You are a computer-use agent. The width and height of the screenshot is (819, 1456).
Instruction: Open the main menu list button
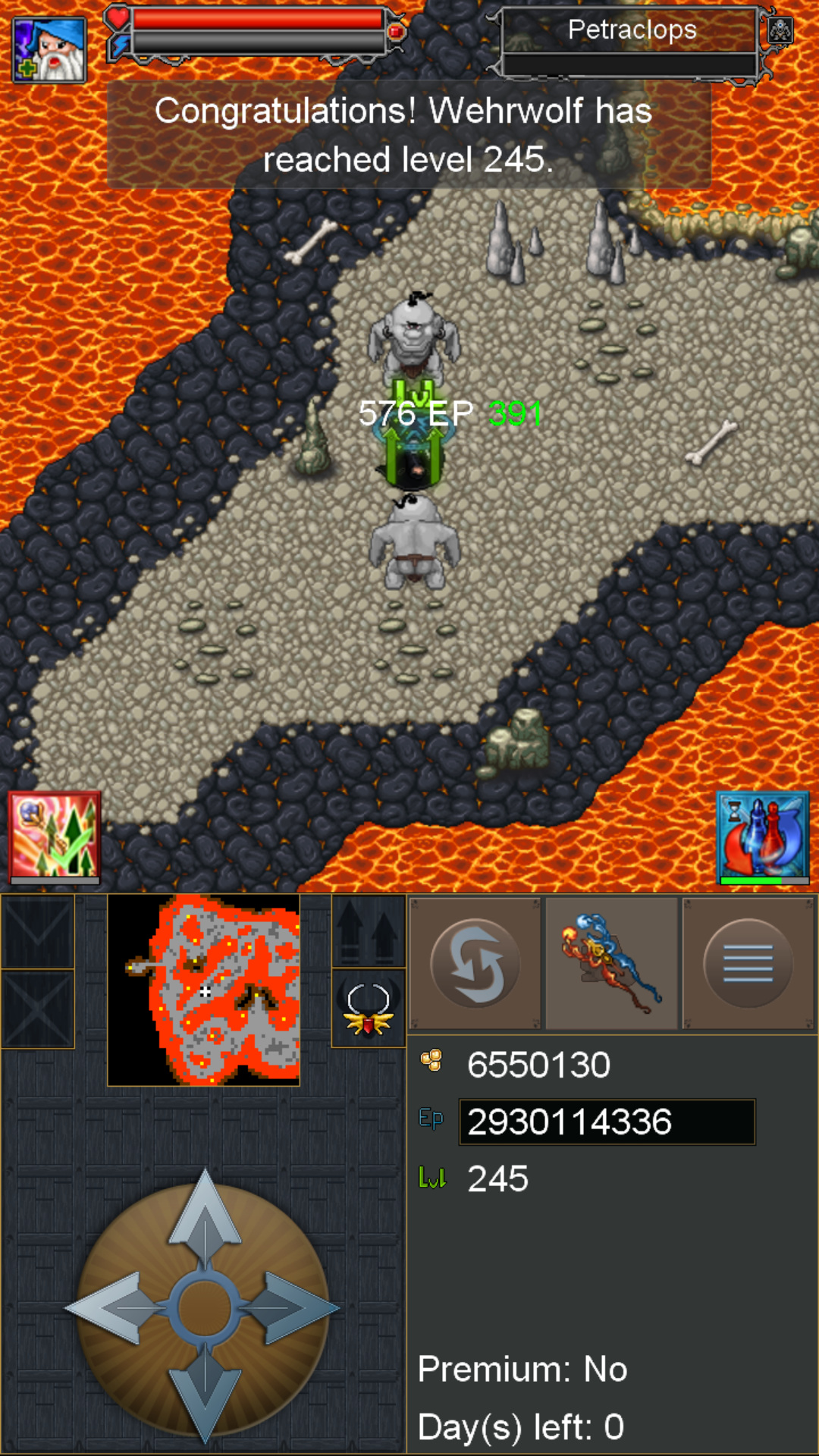[748, 963]
